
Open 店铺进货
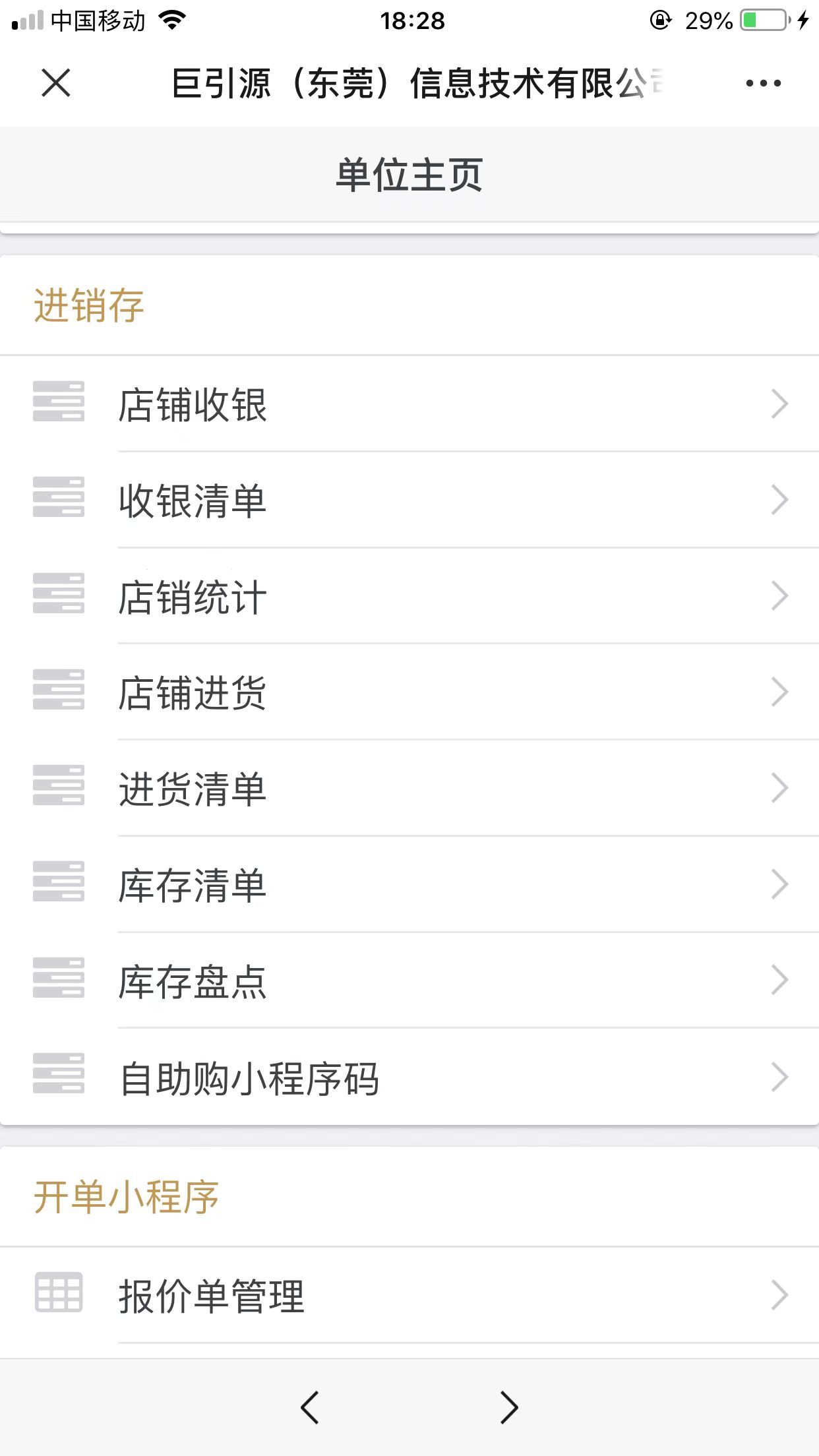pos(409,692)
